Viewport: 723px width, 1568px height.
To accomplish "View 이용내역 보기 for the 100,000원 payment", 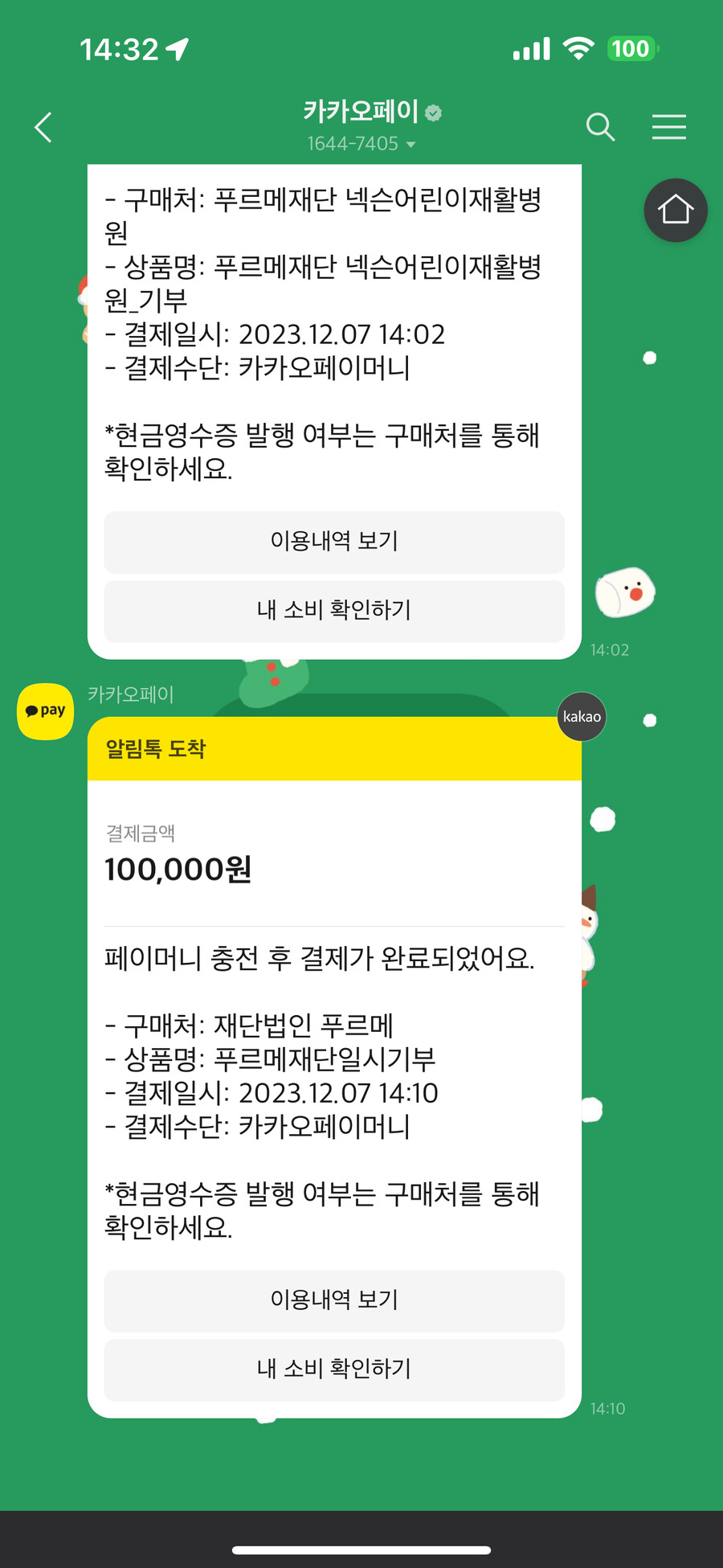I will (334, 1300).
